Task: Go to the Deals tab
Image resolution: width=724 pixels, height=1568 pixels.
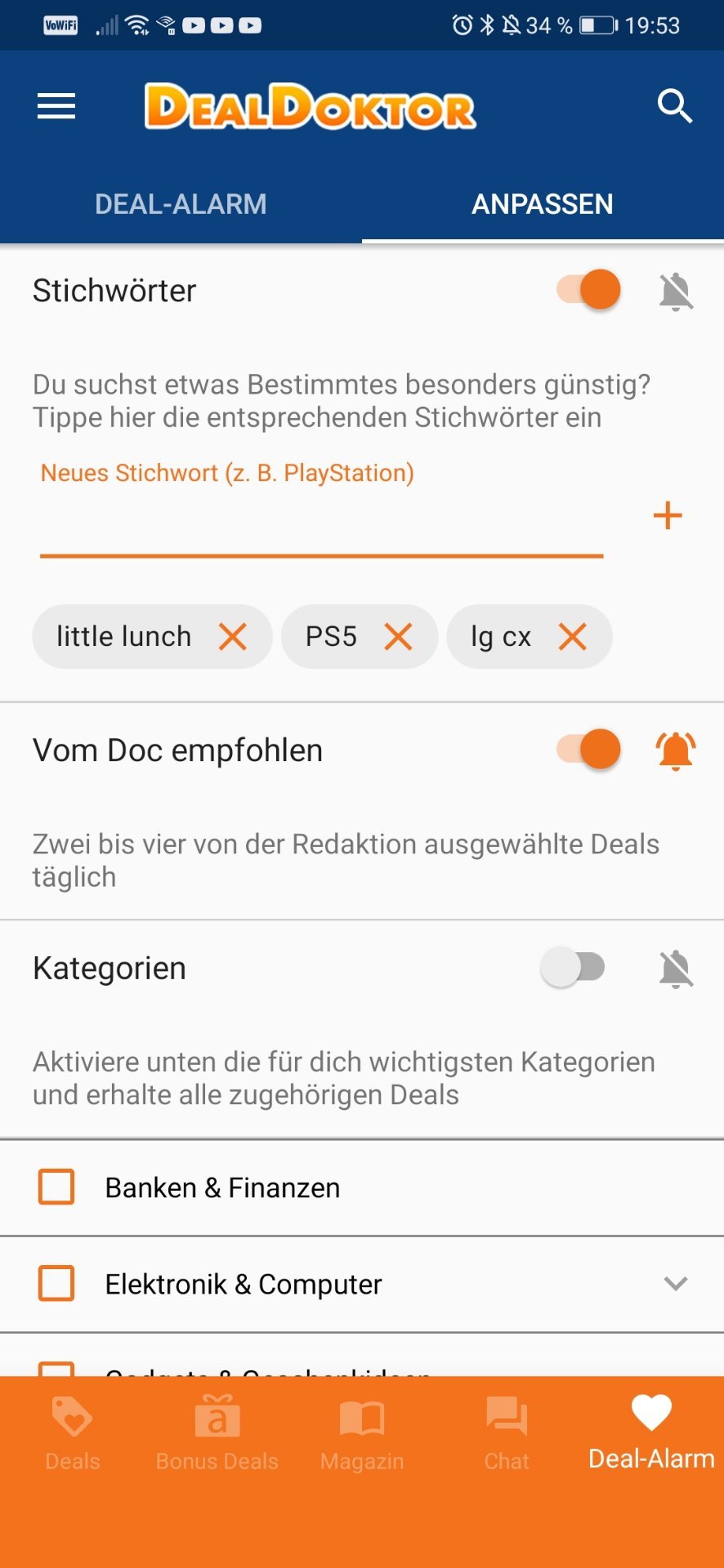Action: coord(73,1434)
